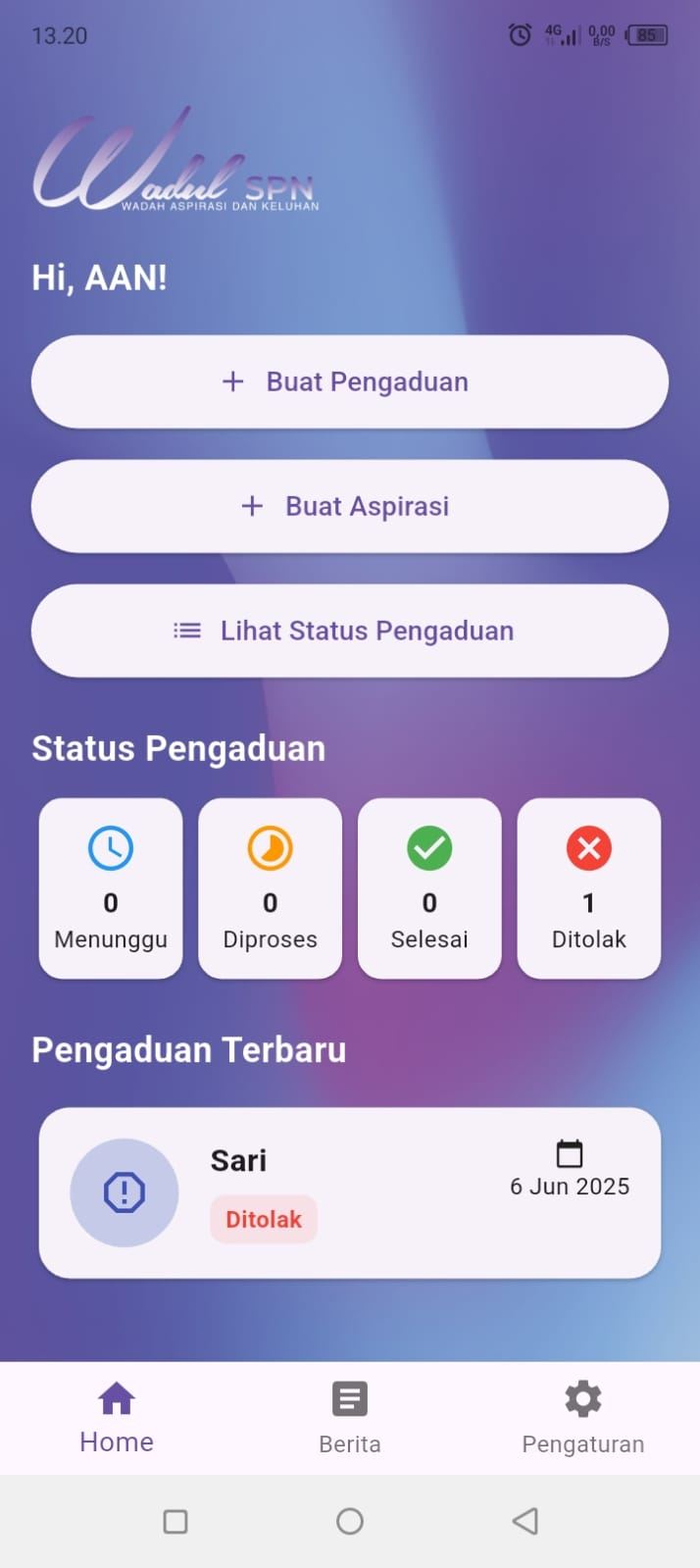Screen dimensions: 700x1568
Task: Open Lihat Status Pengaduan
Action: click(349, 631)
